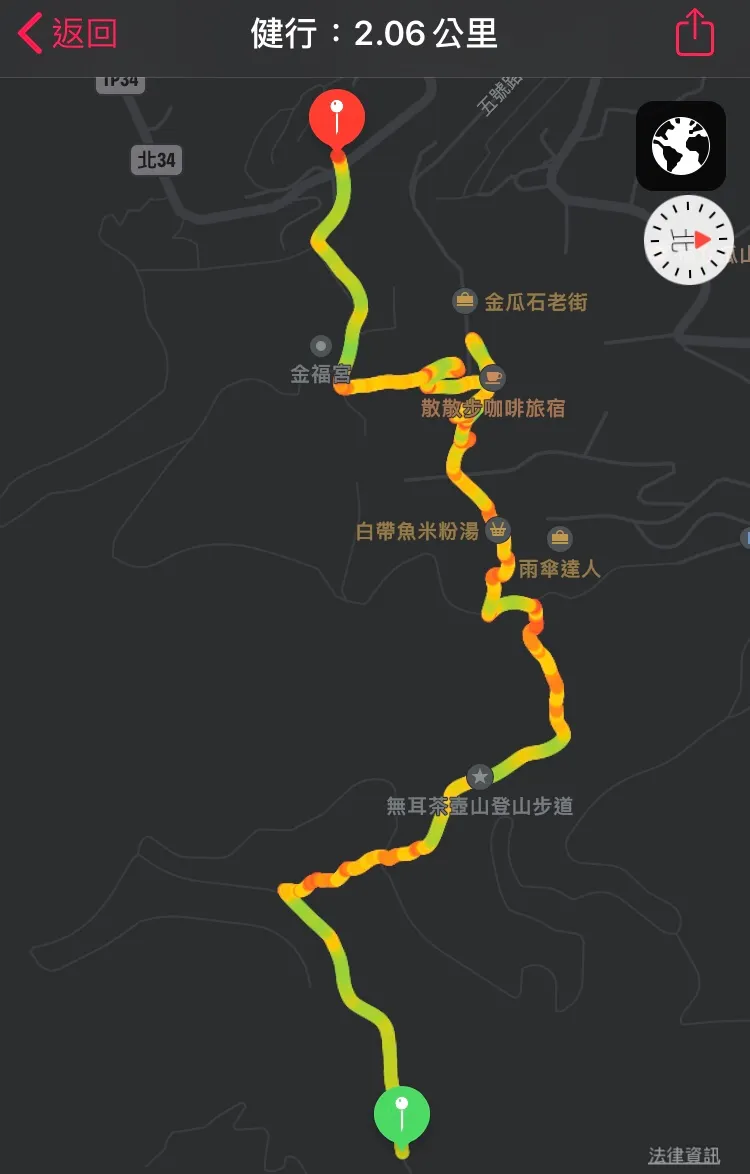Open the 法律資訊 legal info link
The height and width of the screenshot is (1174, 750).
pos(684,1155)
